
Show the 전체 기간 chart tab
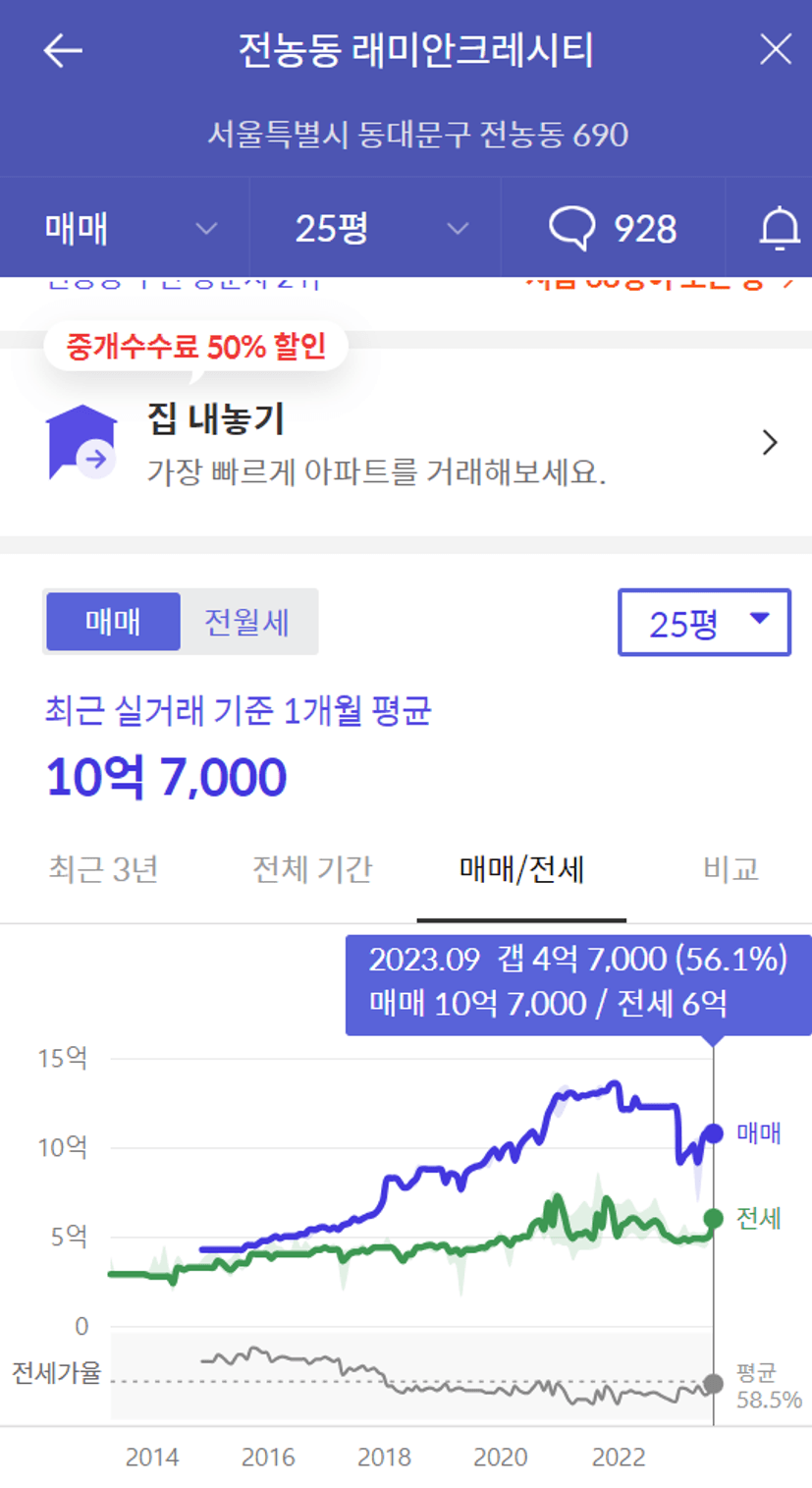point(312,869)
